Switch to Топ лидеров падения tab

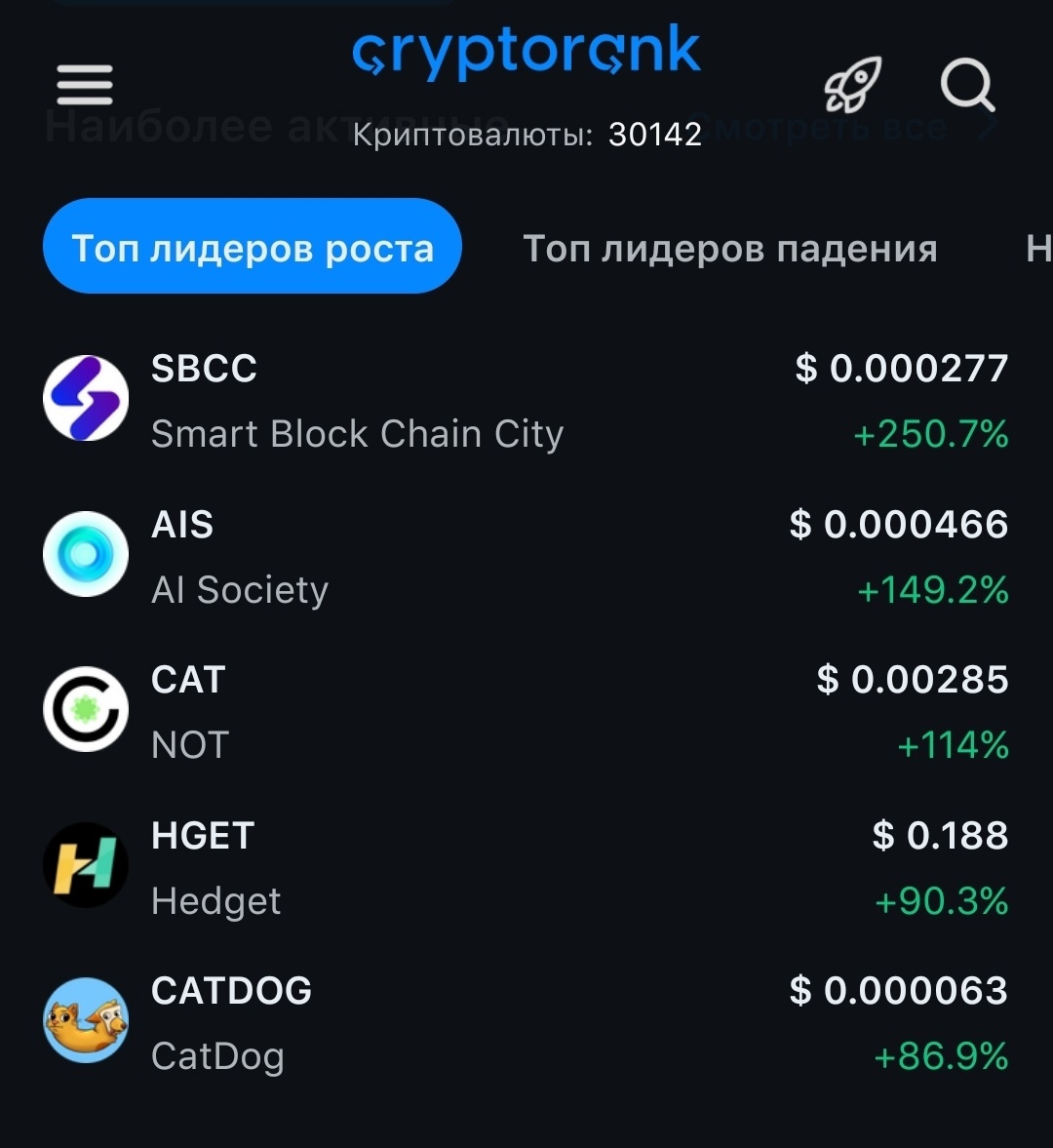[x=729, y=248]
